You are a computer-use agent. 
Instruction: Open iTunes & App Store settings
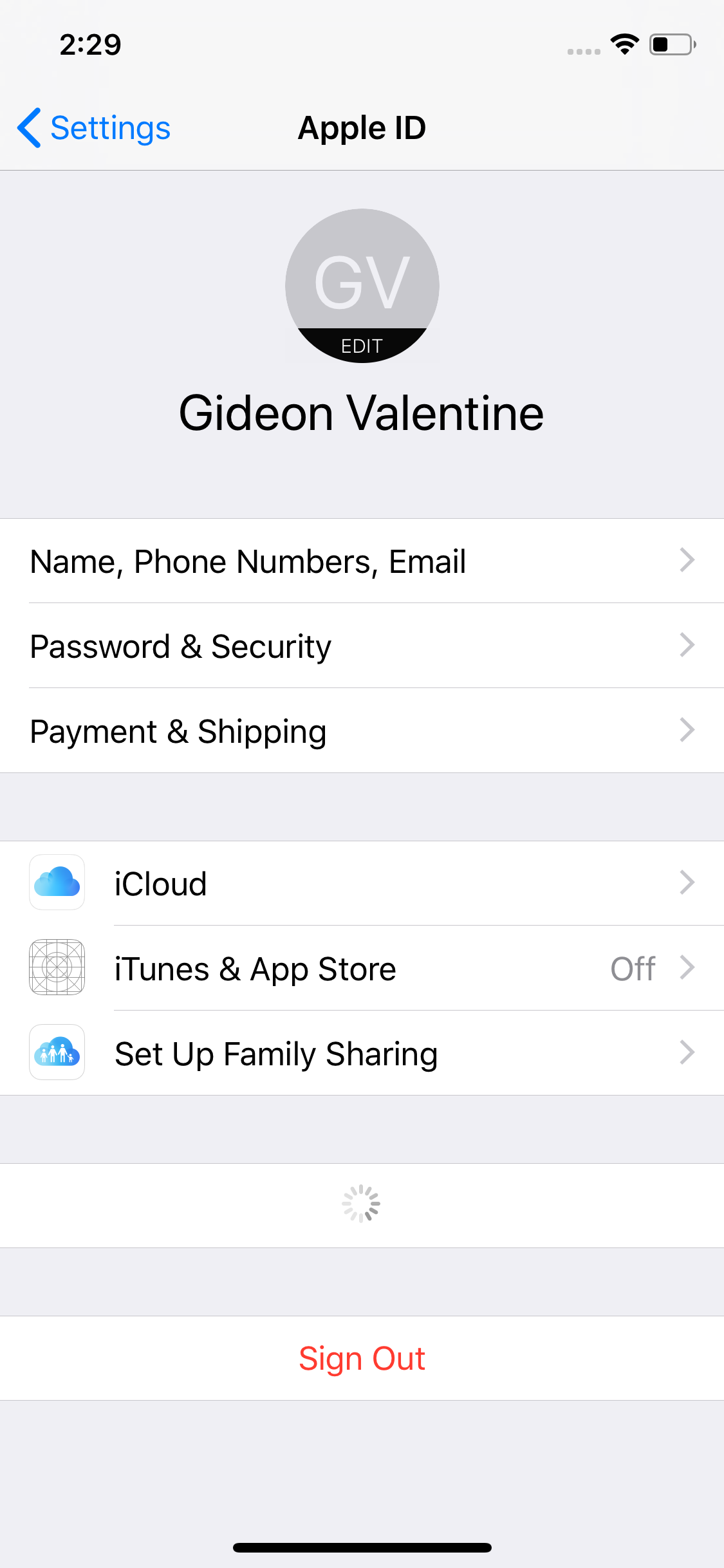point(362,968)
